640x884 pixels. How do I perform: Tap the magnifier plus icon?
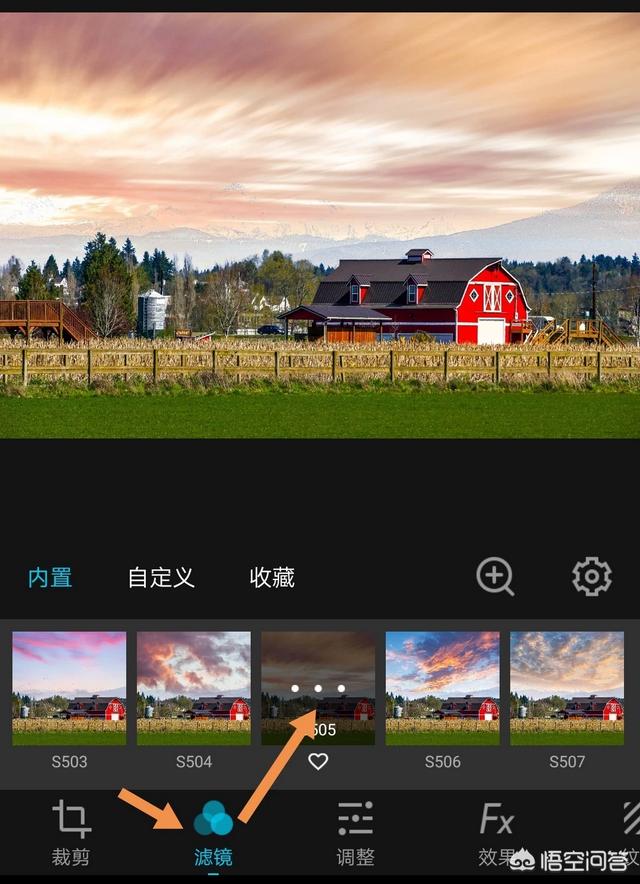click(495, 577)
